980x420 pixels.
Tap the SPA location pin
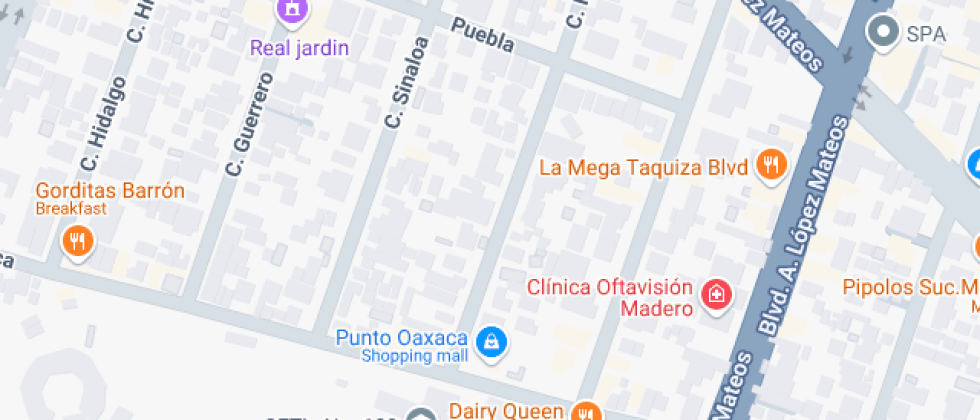(883, 31)
